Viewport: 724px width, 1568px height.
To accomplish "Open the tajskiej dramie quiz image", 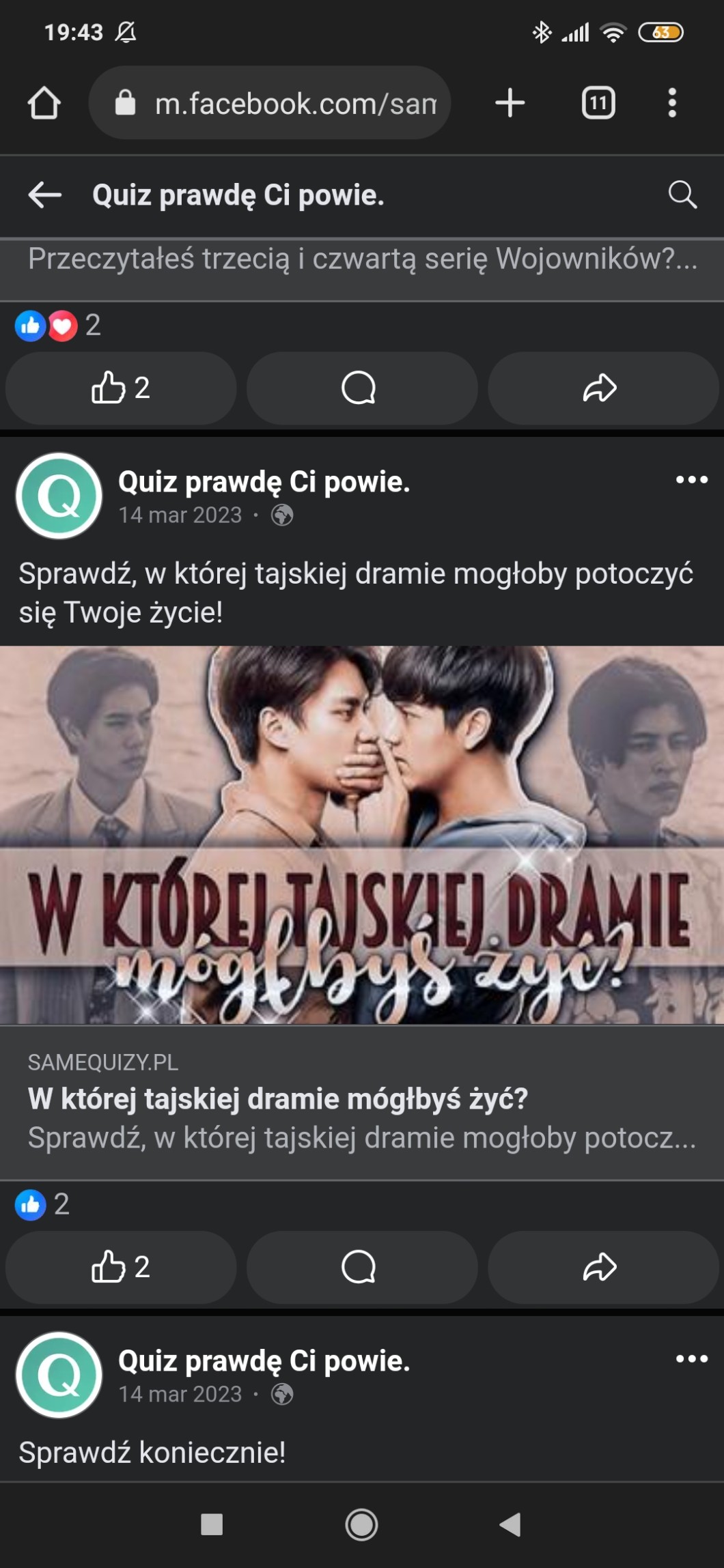I will pos(362,834).
